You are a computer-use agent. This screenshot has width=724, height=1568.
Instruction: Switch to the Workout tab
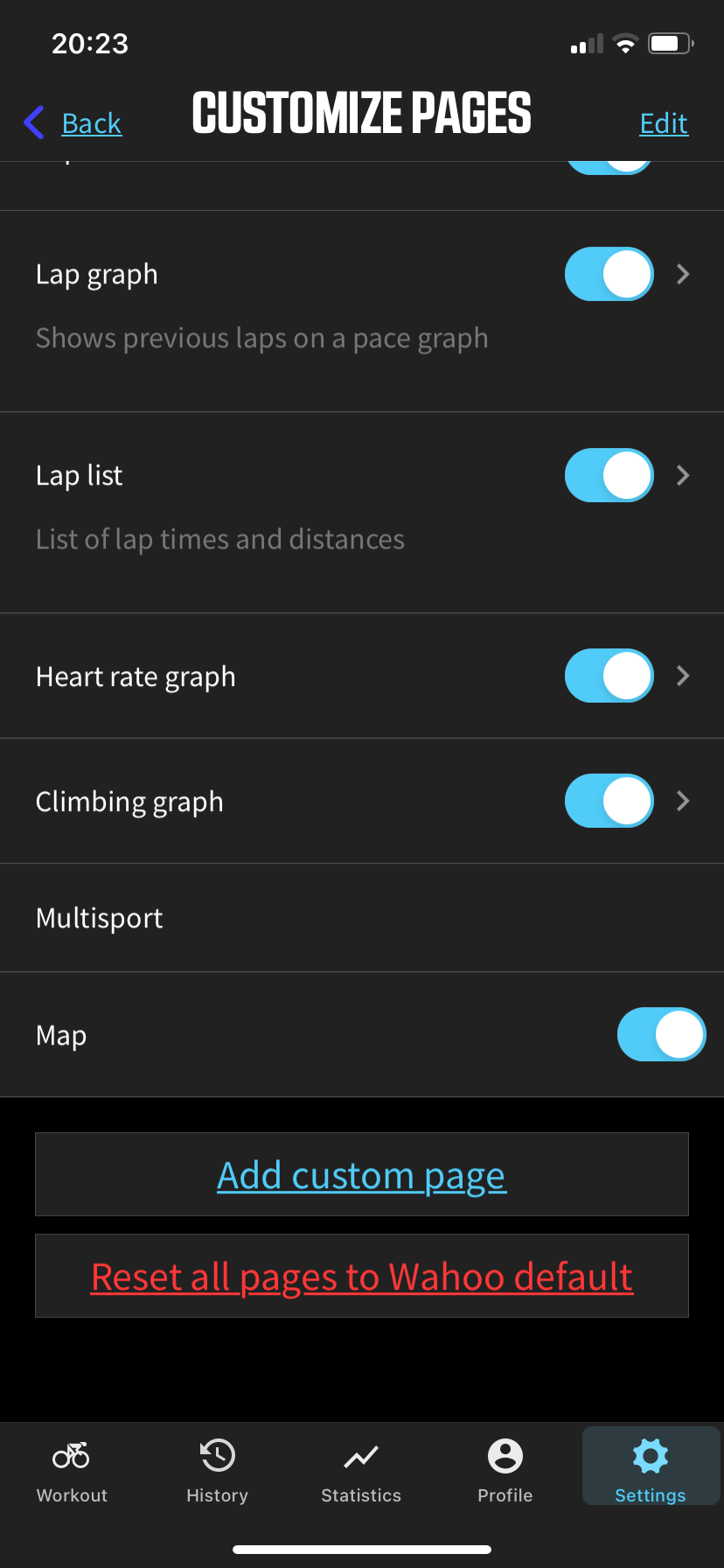(x=72, y=1471)
